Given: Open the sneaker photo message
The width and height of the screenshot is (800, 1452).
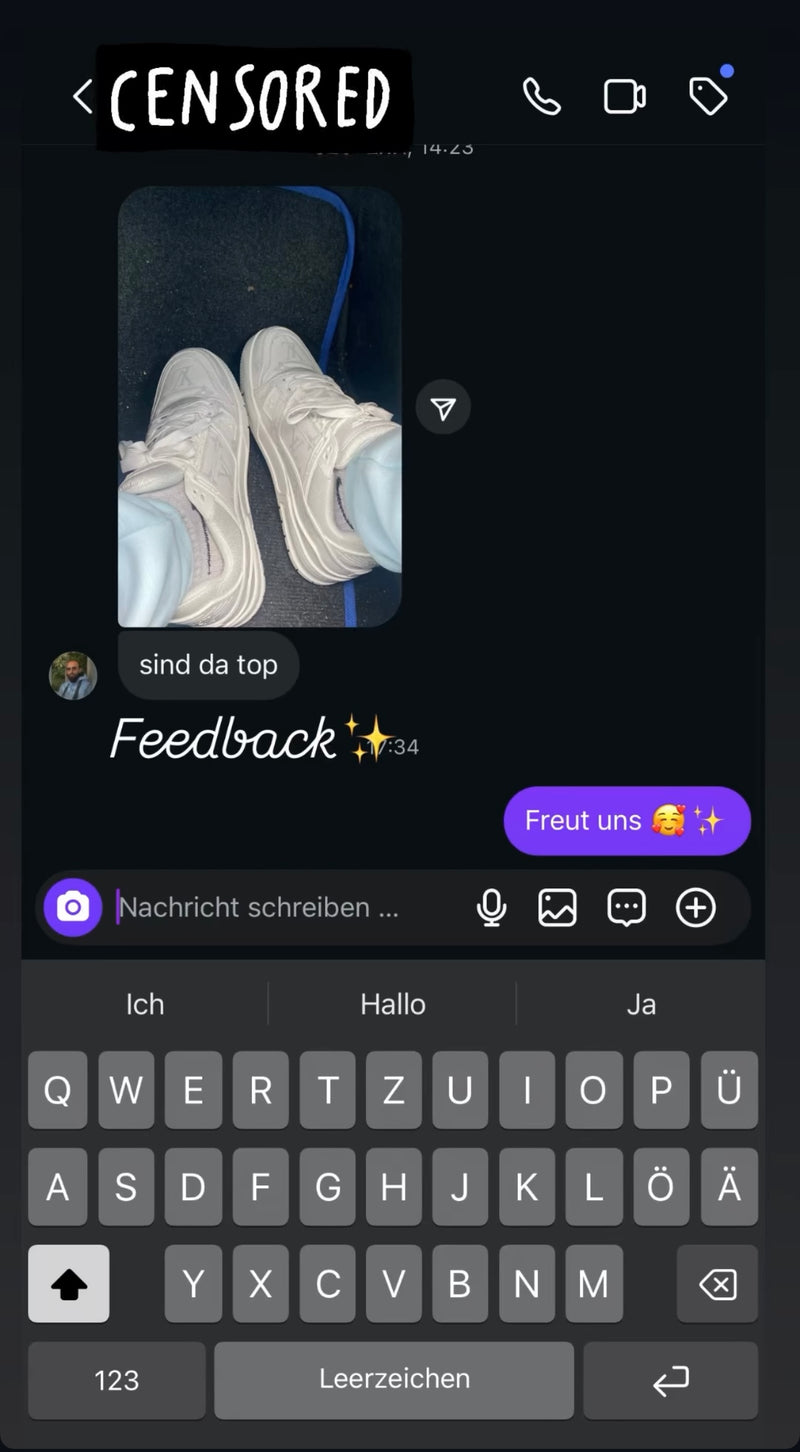Looking at the screenshot, I should click(260, 406).
